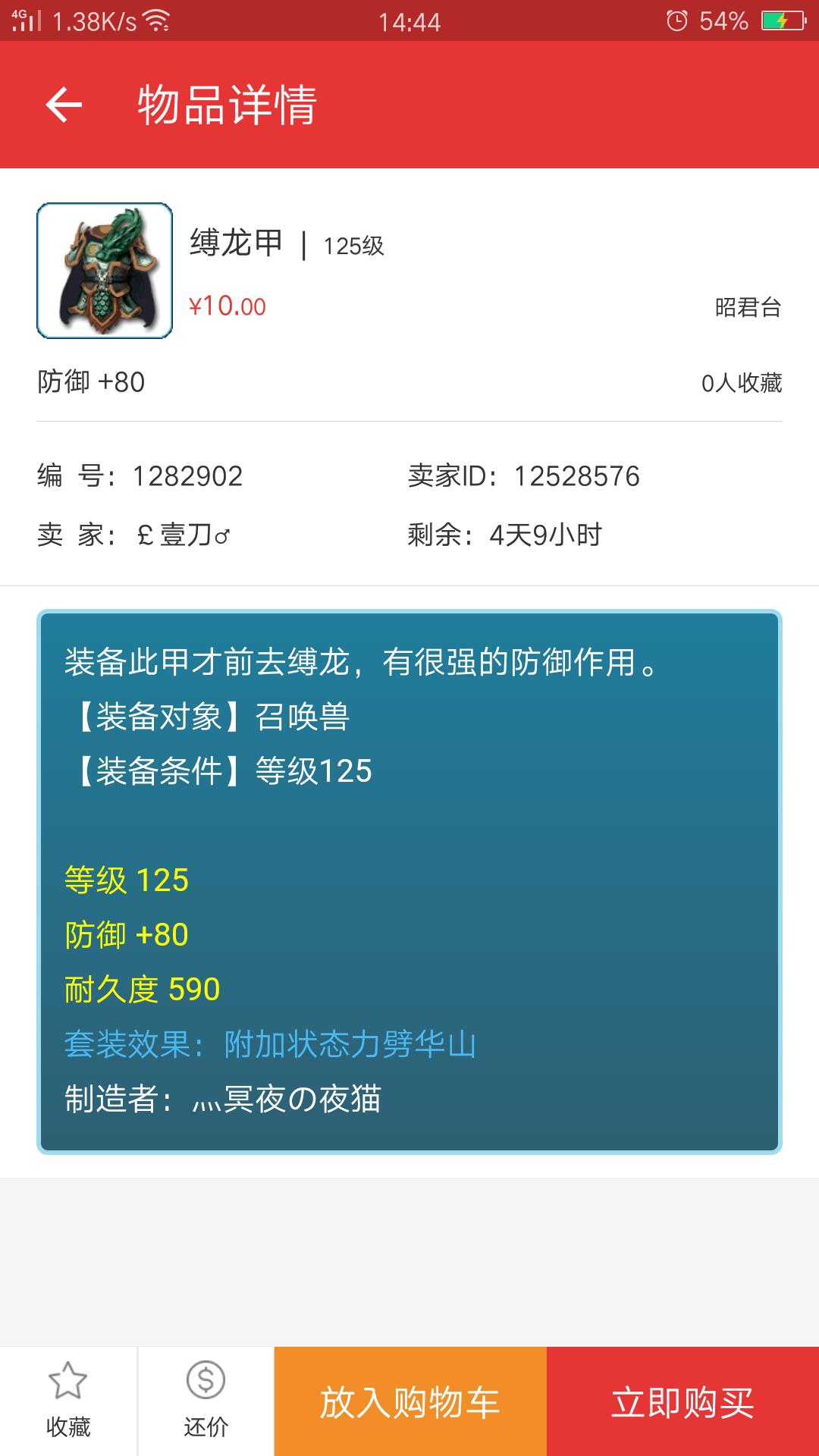The image size is (819, 1456).
Task: Open 还价 to make a counter-offer
Action: point(206,1401)
